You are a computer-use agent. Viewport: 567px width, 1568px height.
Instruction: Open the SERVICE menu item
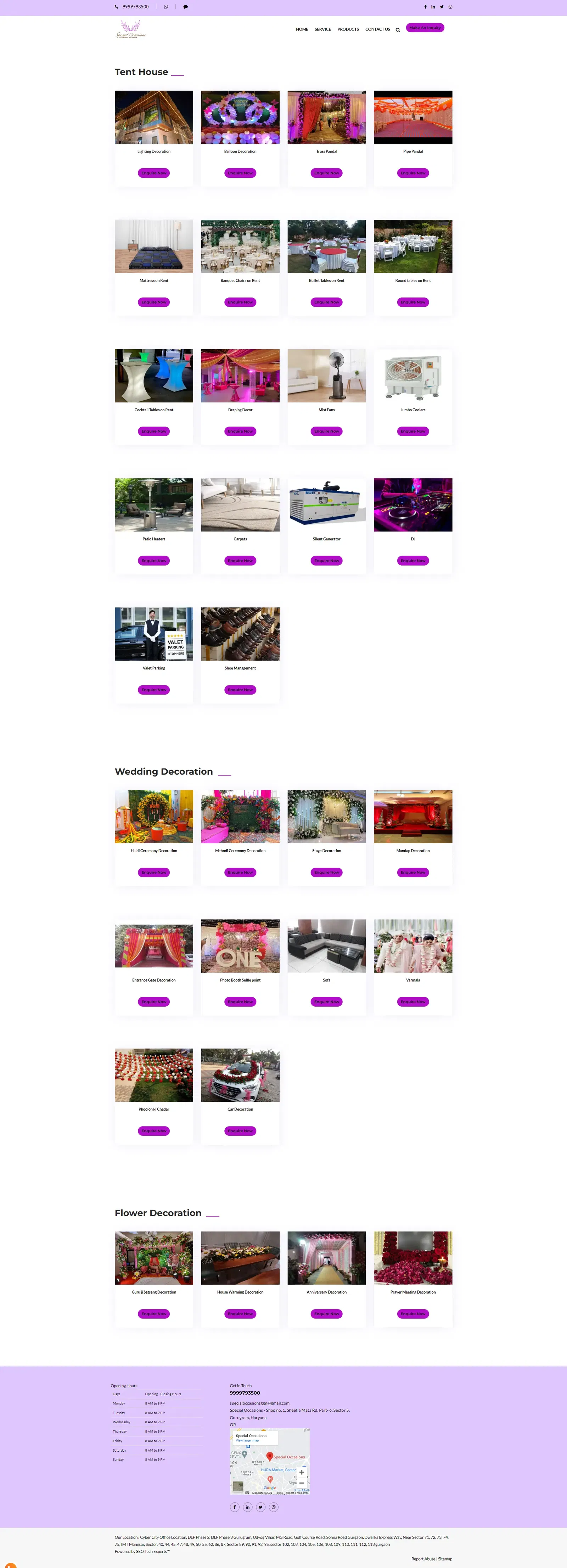(x=322, y=29)
